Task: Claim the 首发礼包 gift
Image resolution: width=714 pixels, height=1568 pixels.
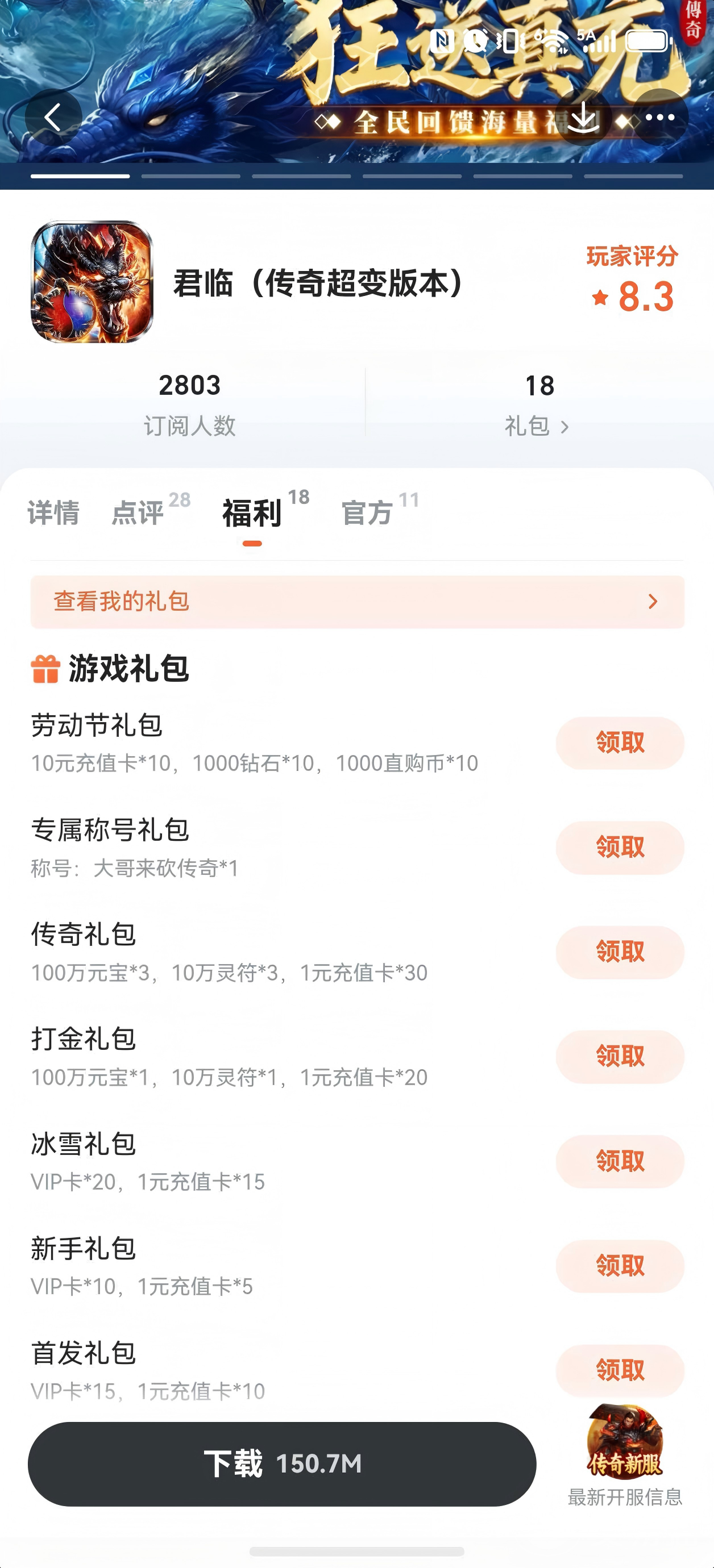Action: (620, 1371)
